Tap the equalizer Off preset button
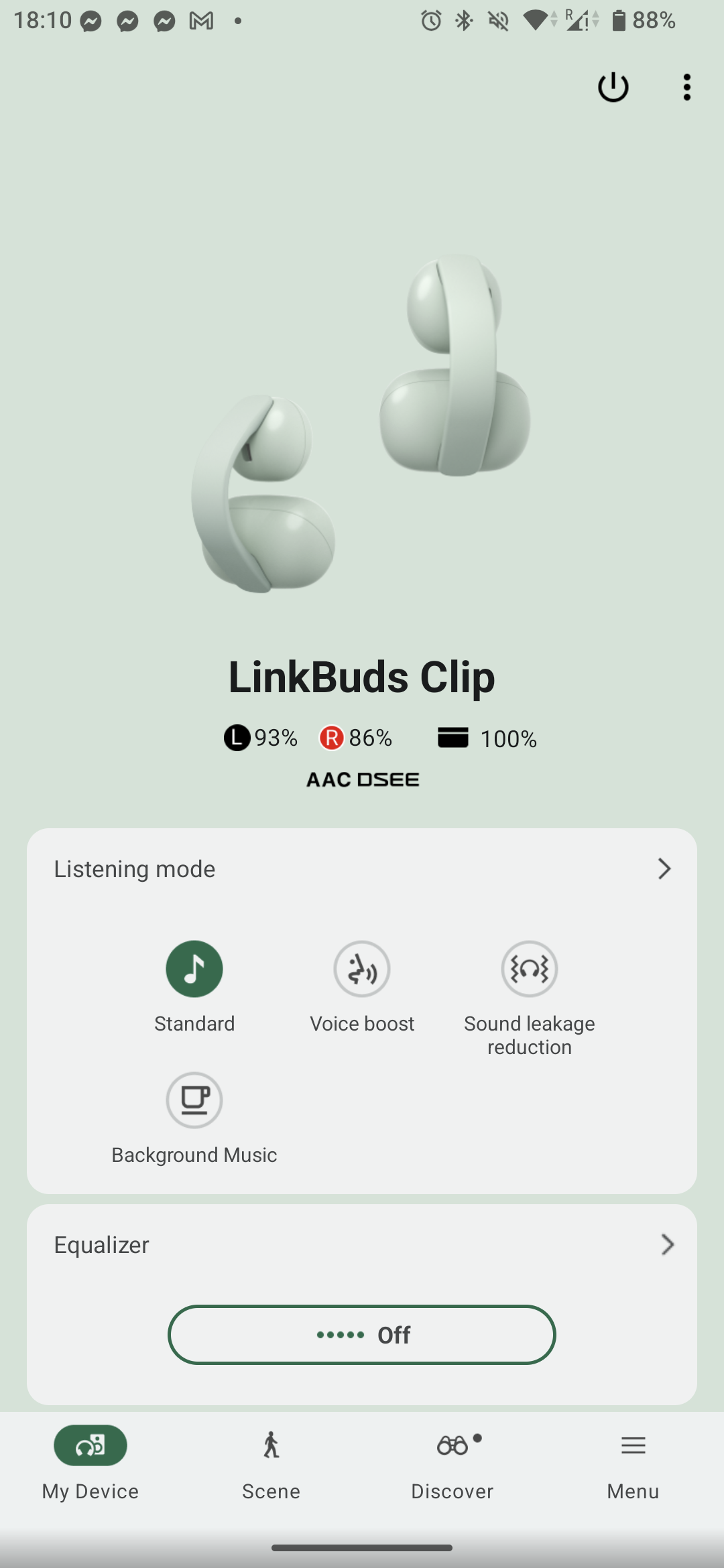The height and width of the screenshot is (1568, 724). pyautogui.click(x=362, y=1335)
